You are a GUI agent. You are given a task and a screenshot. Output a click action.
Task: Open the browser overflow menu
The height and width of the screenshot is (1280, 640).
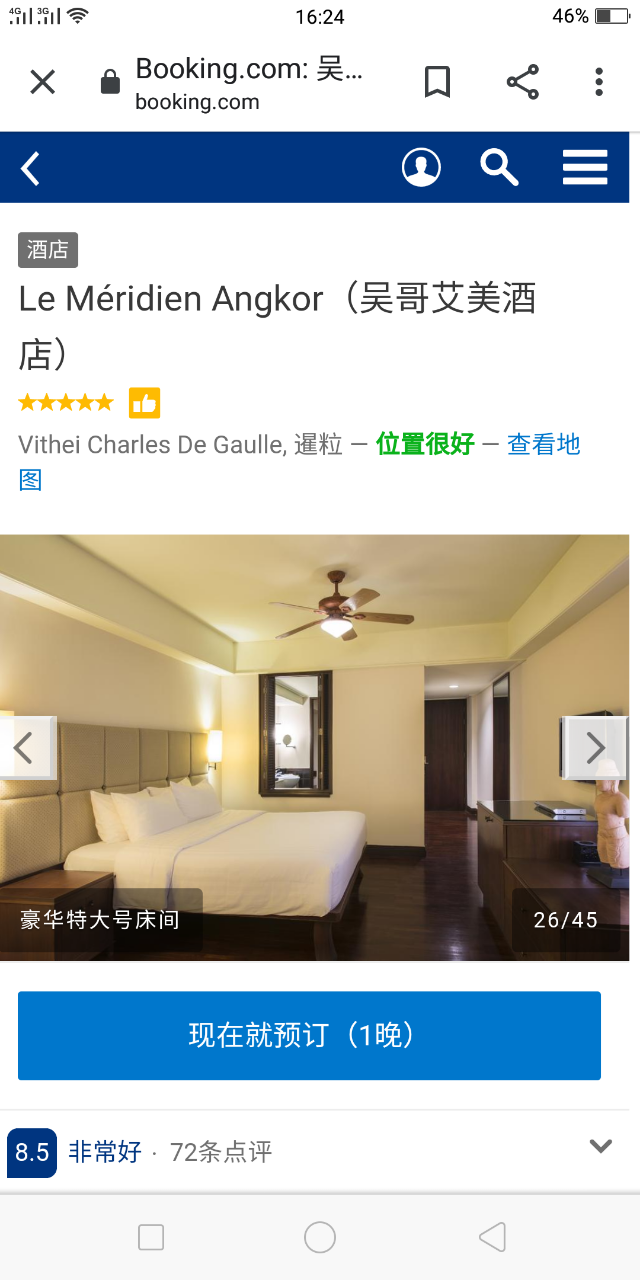point(598,82)
